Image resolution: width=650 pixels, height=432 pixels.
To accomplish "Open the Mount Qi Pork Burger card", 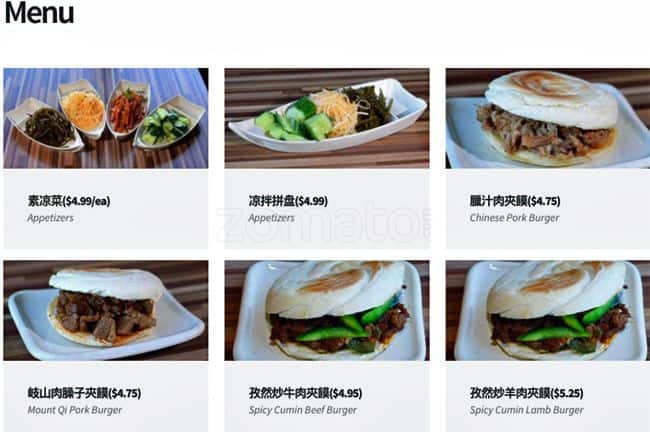I will point(105,347).
